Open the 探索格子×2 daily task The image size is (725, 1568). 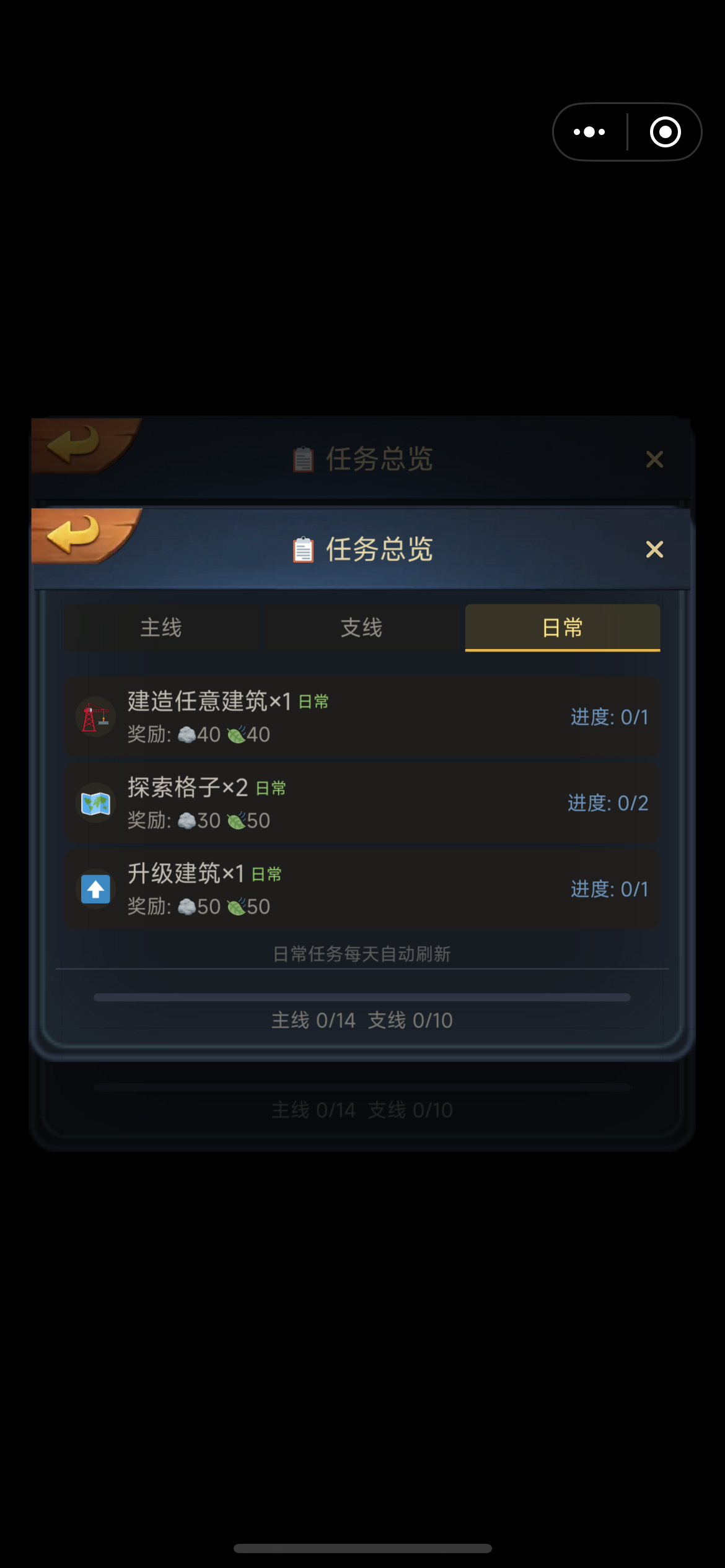tap(362, 803)
